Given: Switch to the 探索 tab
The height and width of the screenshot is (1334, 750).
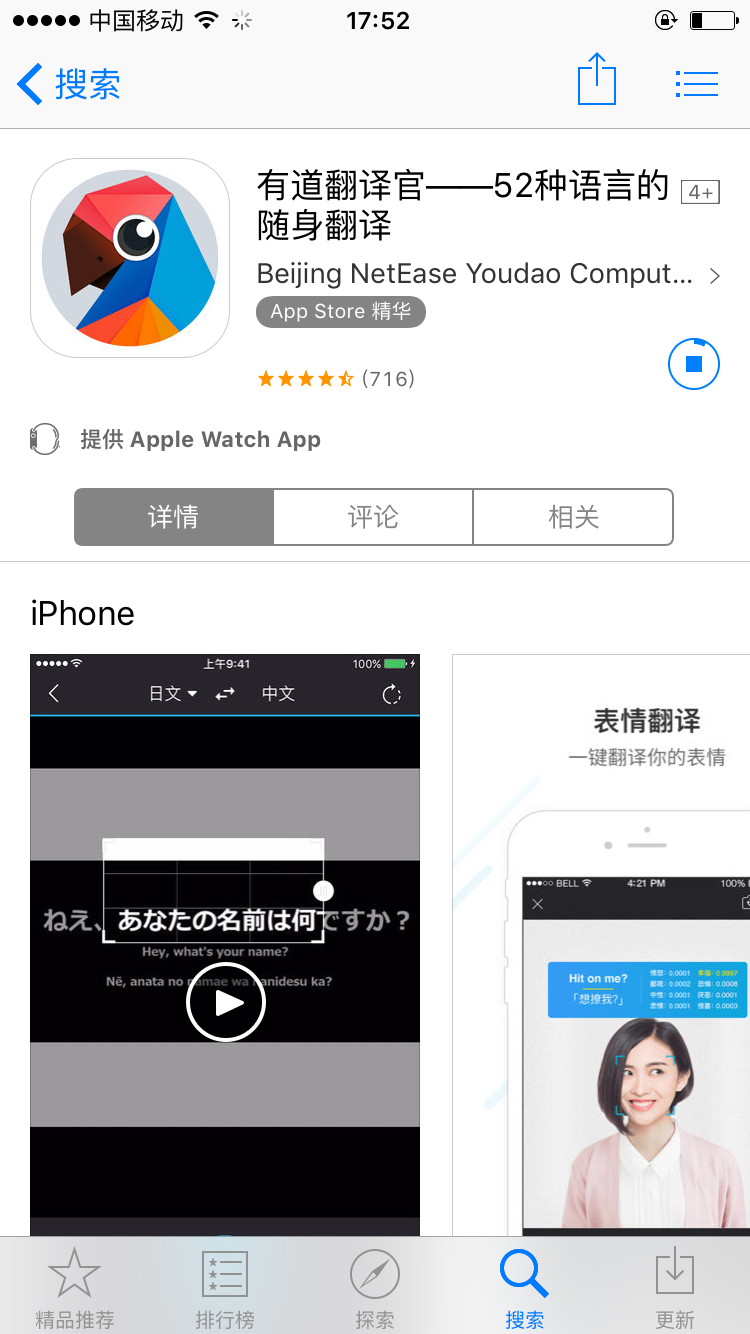Looking at the screenshot, I should pyautogui.click(x=375, y=1288).
